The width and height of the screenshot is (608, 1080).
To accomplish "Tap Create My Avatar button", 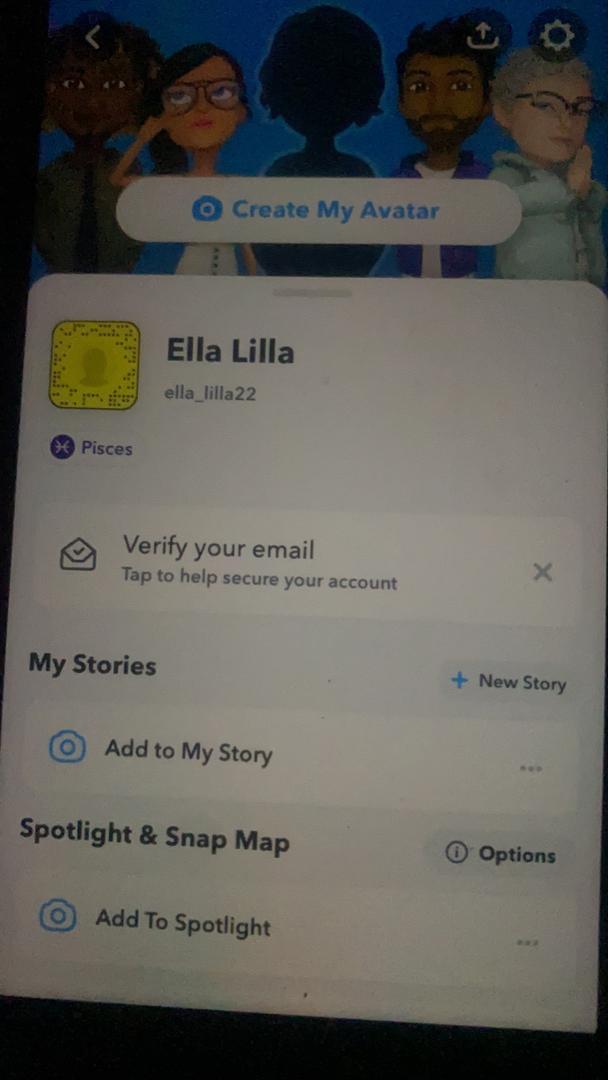I will point(318,210).
